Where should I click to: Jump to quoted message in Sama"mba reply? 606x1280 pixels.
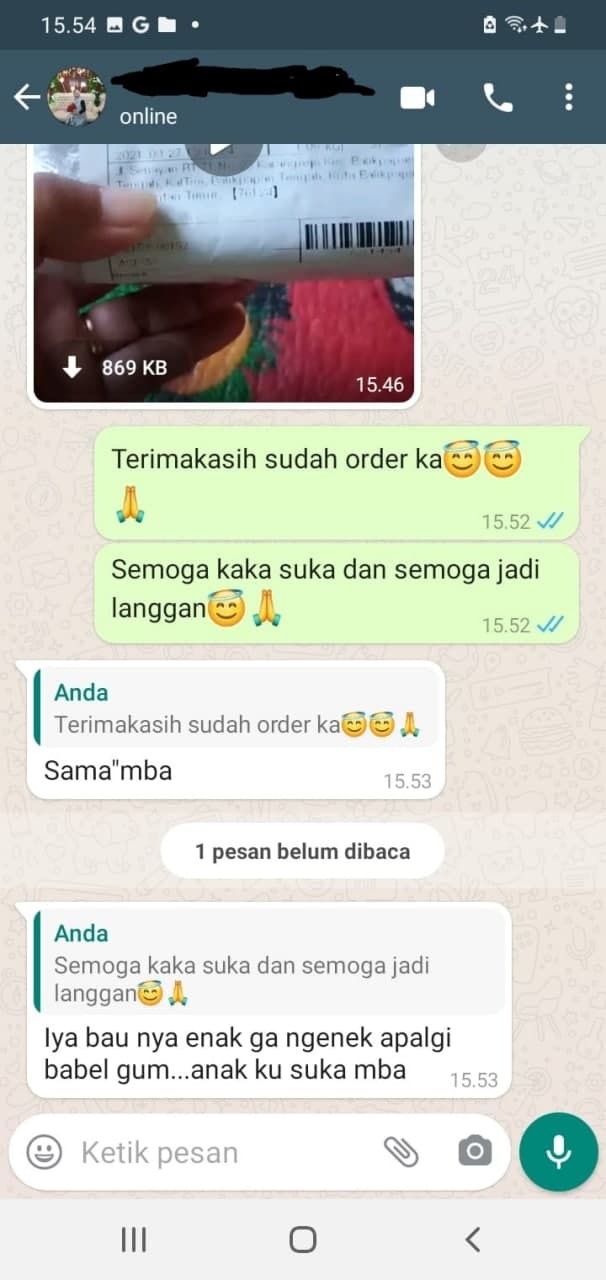pyautogui.click(x=236, y=709)
